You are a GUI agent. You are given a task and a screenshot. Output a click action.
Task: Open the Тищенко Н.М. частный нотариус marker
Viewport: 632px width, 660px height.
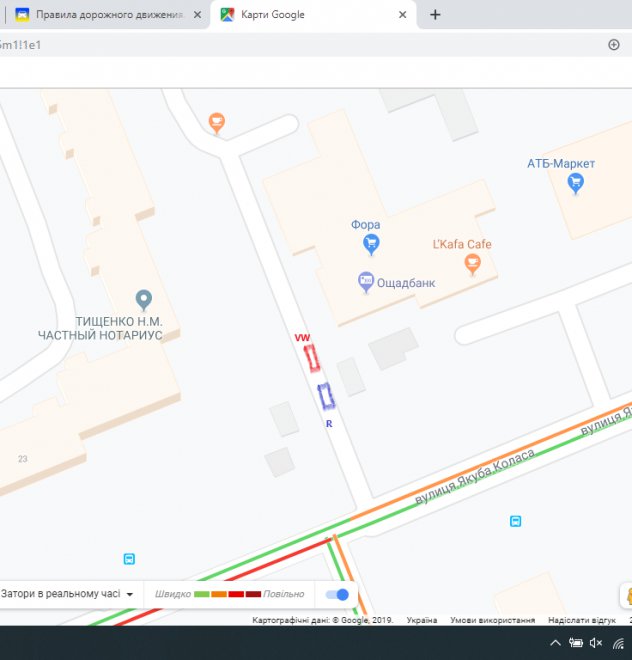tap(144, 299)
